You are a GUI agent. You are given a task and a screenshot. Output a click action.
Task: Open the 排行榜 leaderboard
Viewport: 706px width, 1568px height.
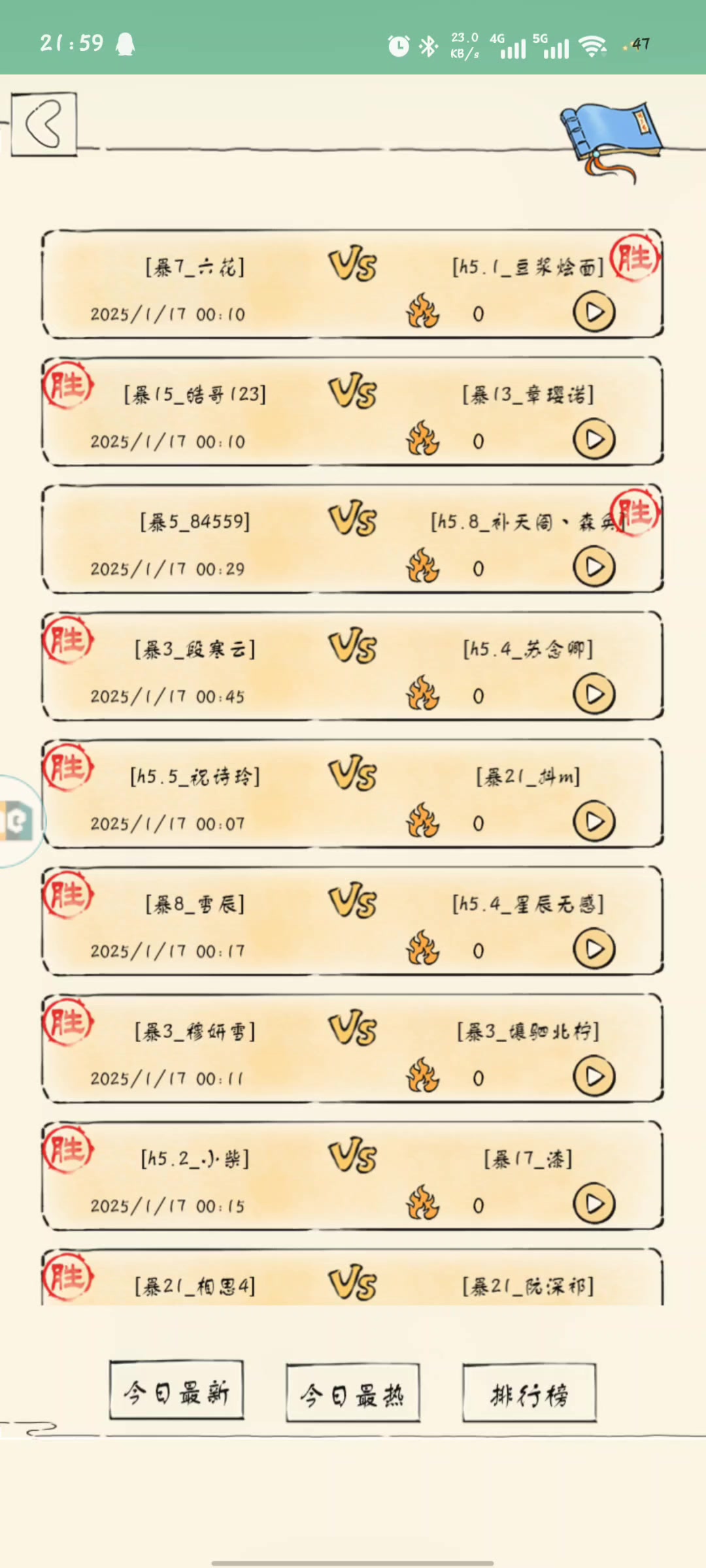529,1394
